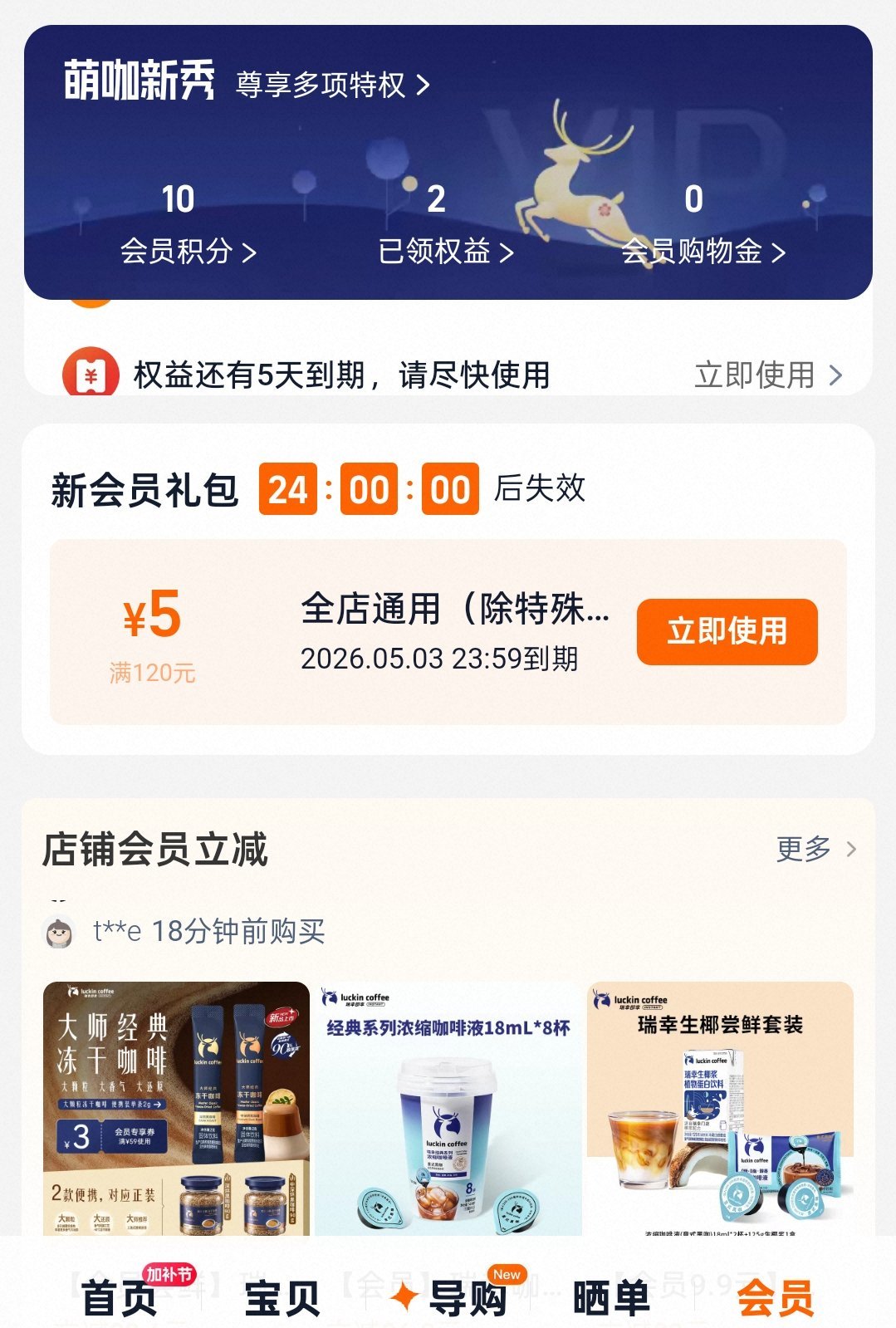Check 会员购物金 shopping balance

coord(703,250)
